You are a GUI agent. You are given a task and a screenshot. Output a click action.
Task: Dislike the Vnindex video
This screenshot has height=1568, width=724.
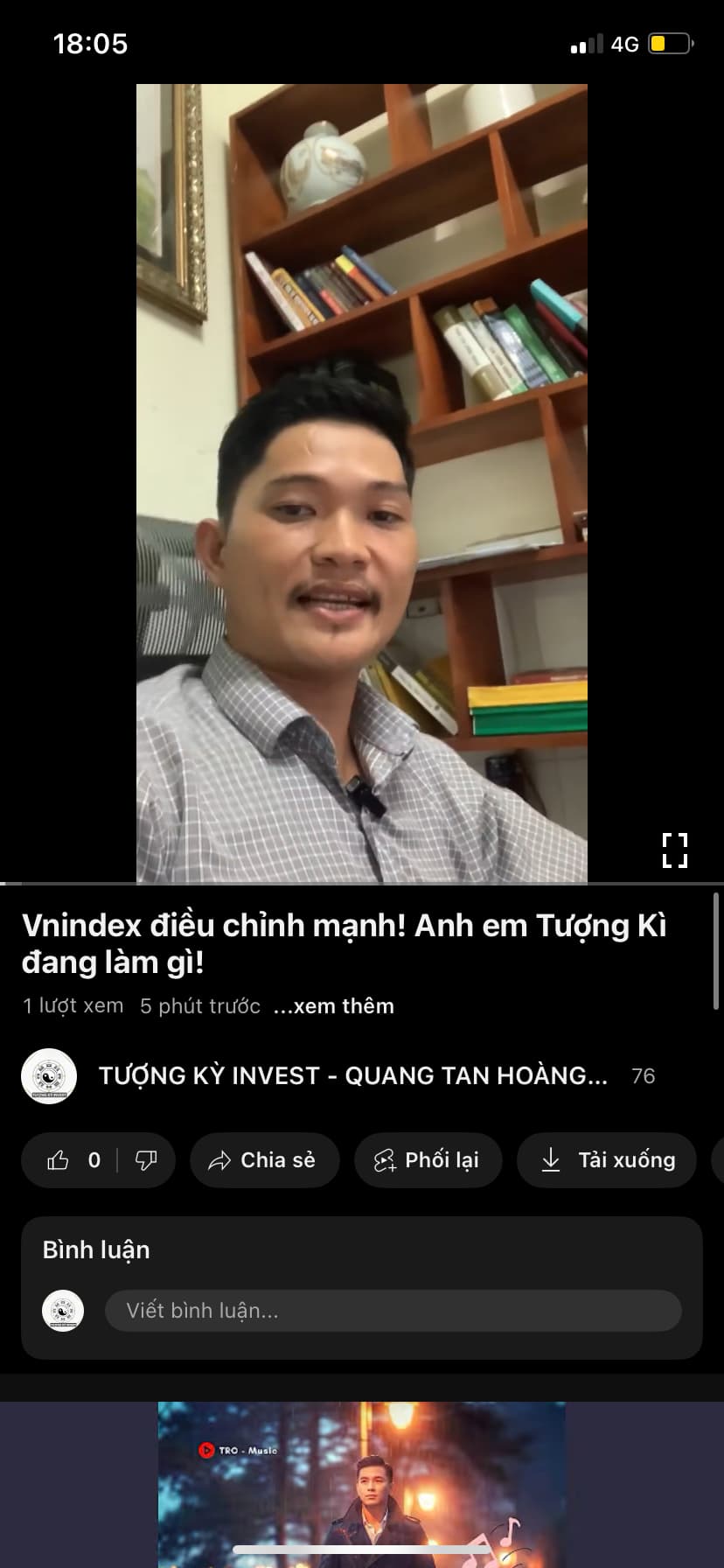(x=146, y=1160)
